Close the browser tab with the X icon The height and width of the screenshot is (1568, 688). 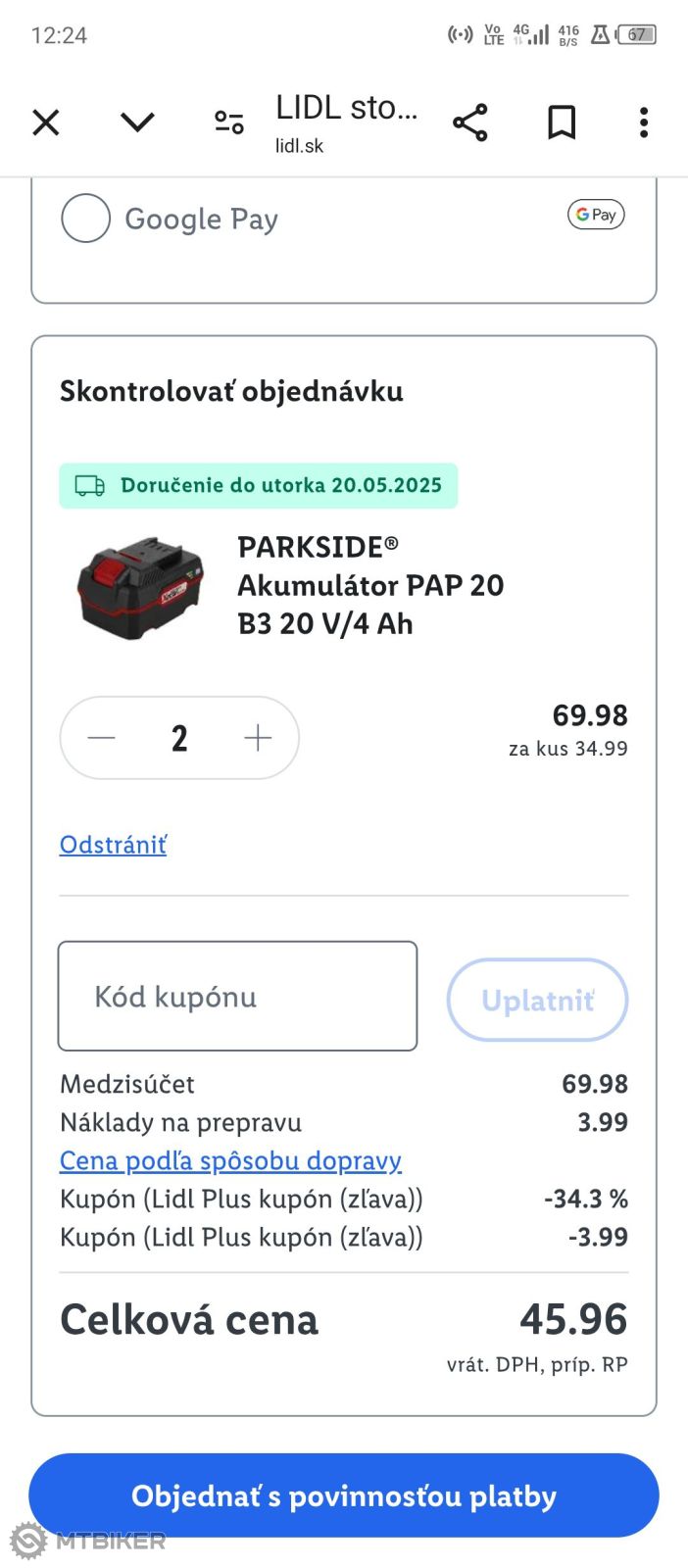point(46,122)
